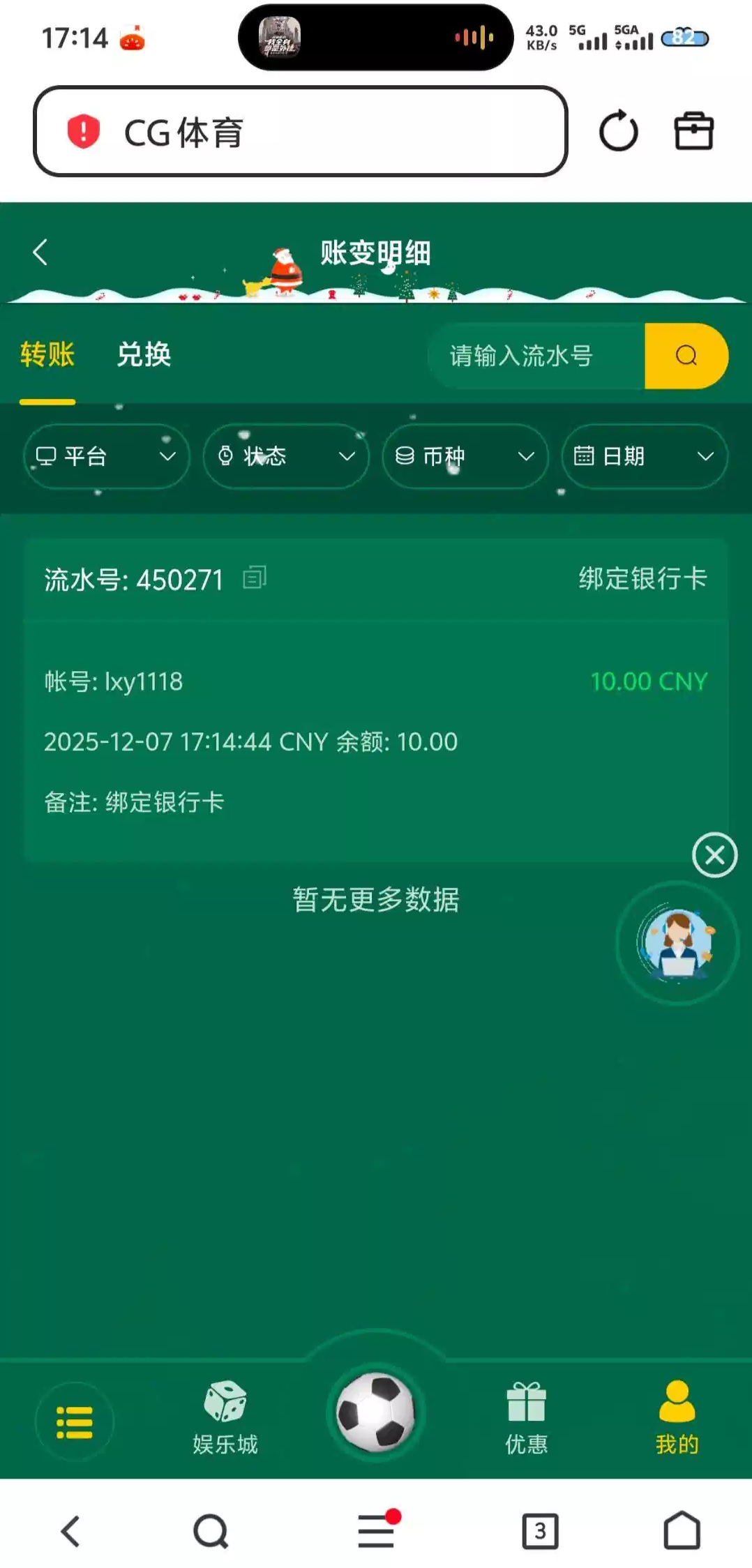752x1568 pixels.
Task: Open the 日期 date filter
Action: (644, 456)
